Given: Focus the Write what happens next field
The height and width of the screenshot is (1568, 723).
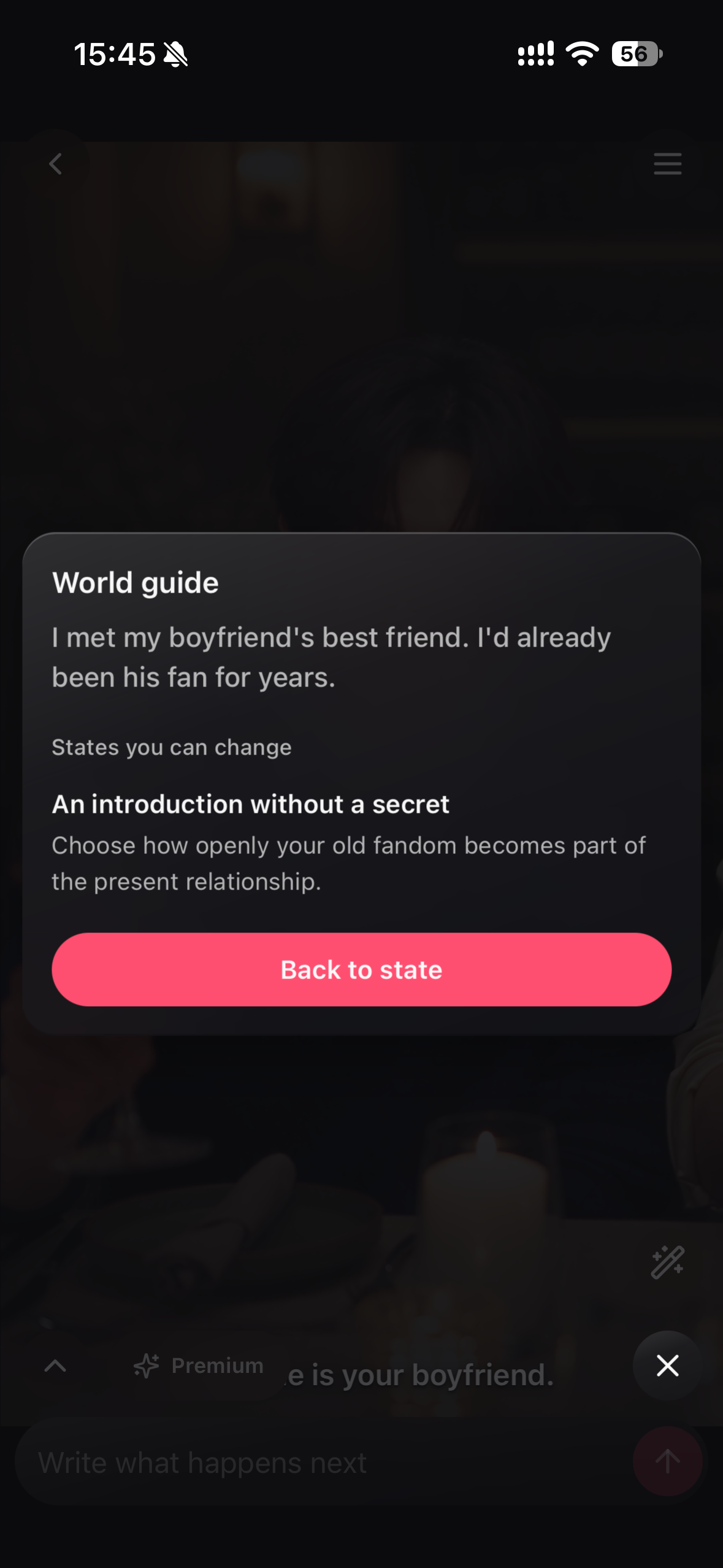Looking at the screenshot, I should click(322, 1462).
